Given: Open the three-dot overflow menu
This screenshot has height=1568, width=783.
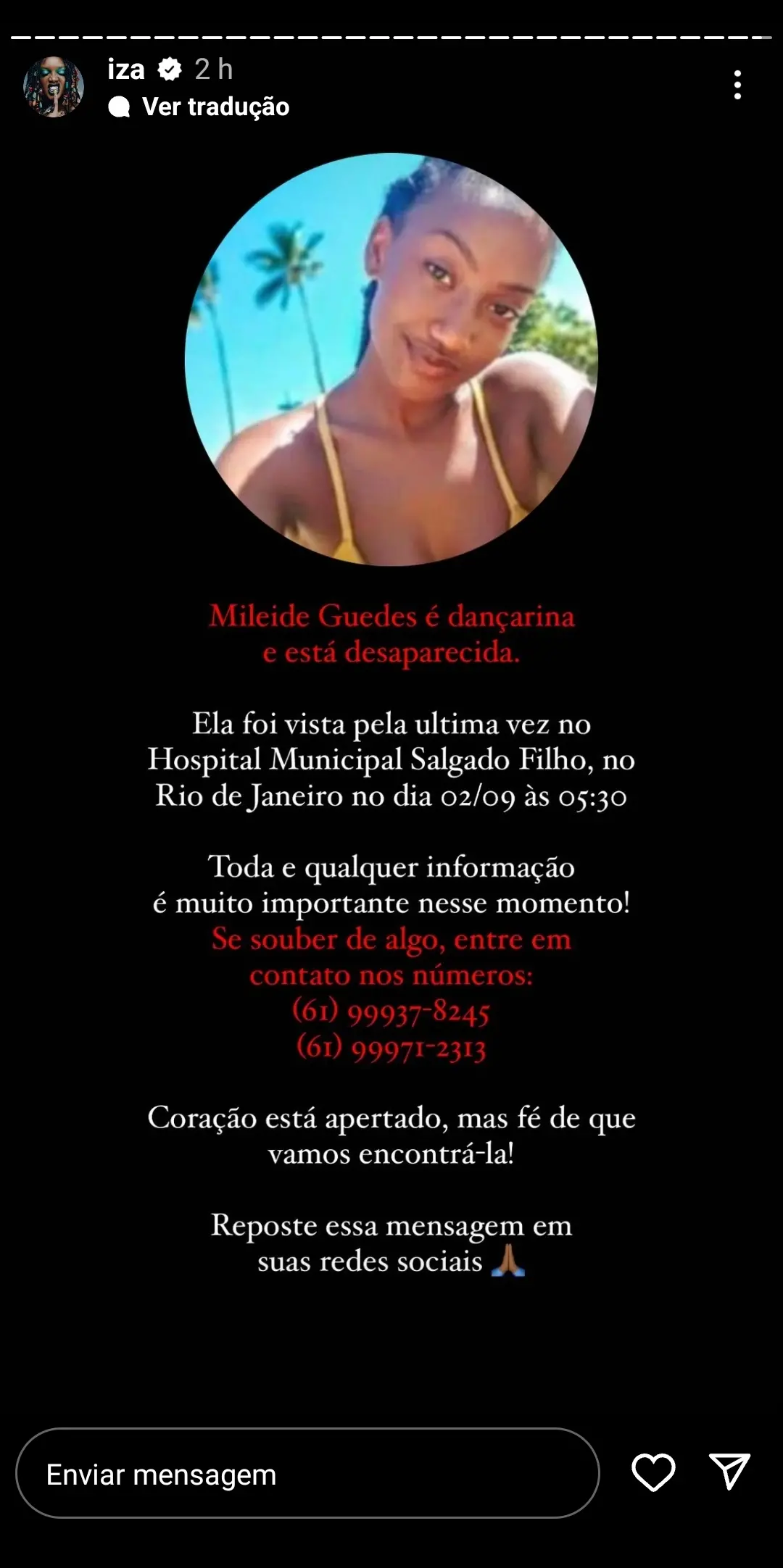Looking at the screenshot, I should coord(737,86).
